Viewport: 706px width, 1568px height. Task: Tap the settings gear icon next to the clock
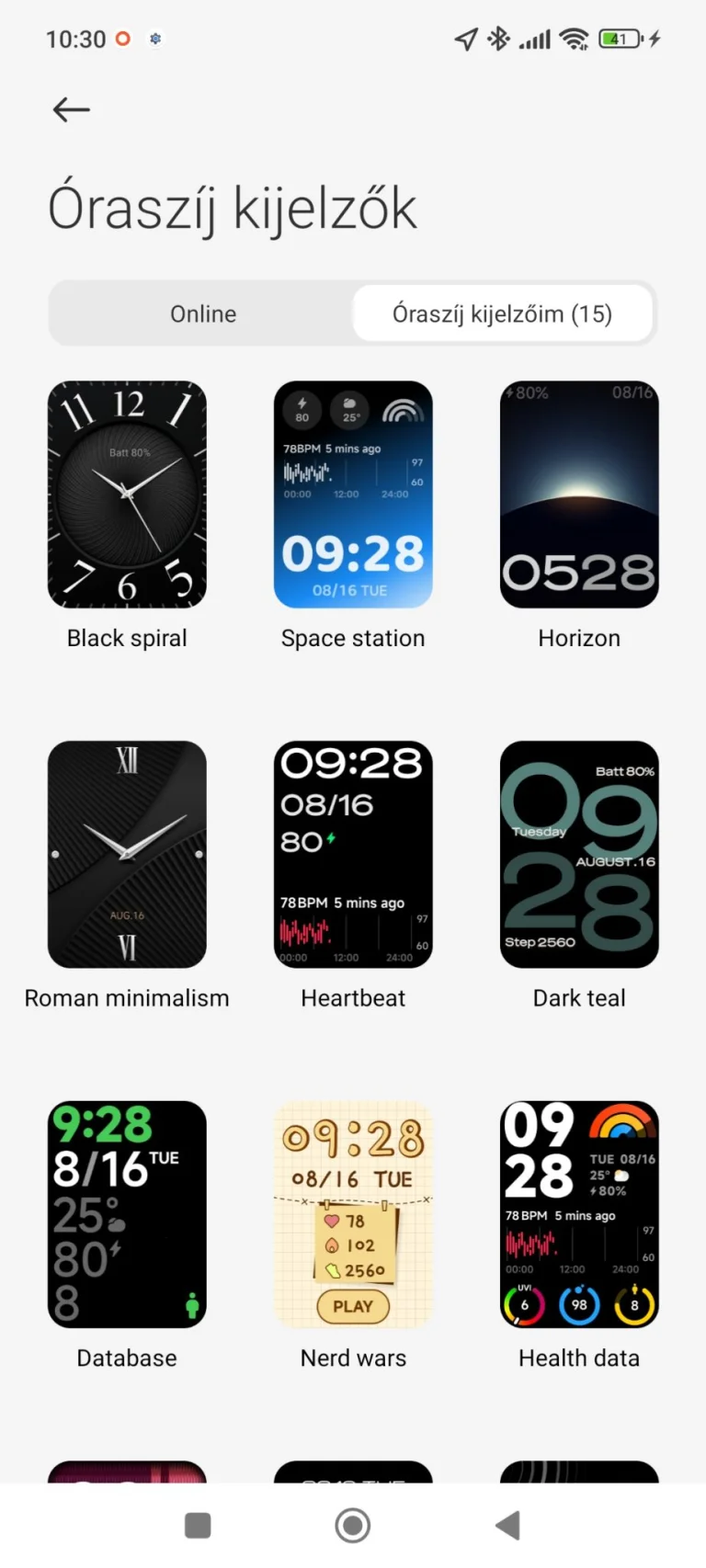pyautogui.click(x=154, y=39)
